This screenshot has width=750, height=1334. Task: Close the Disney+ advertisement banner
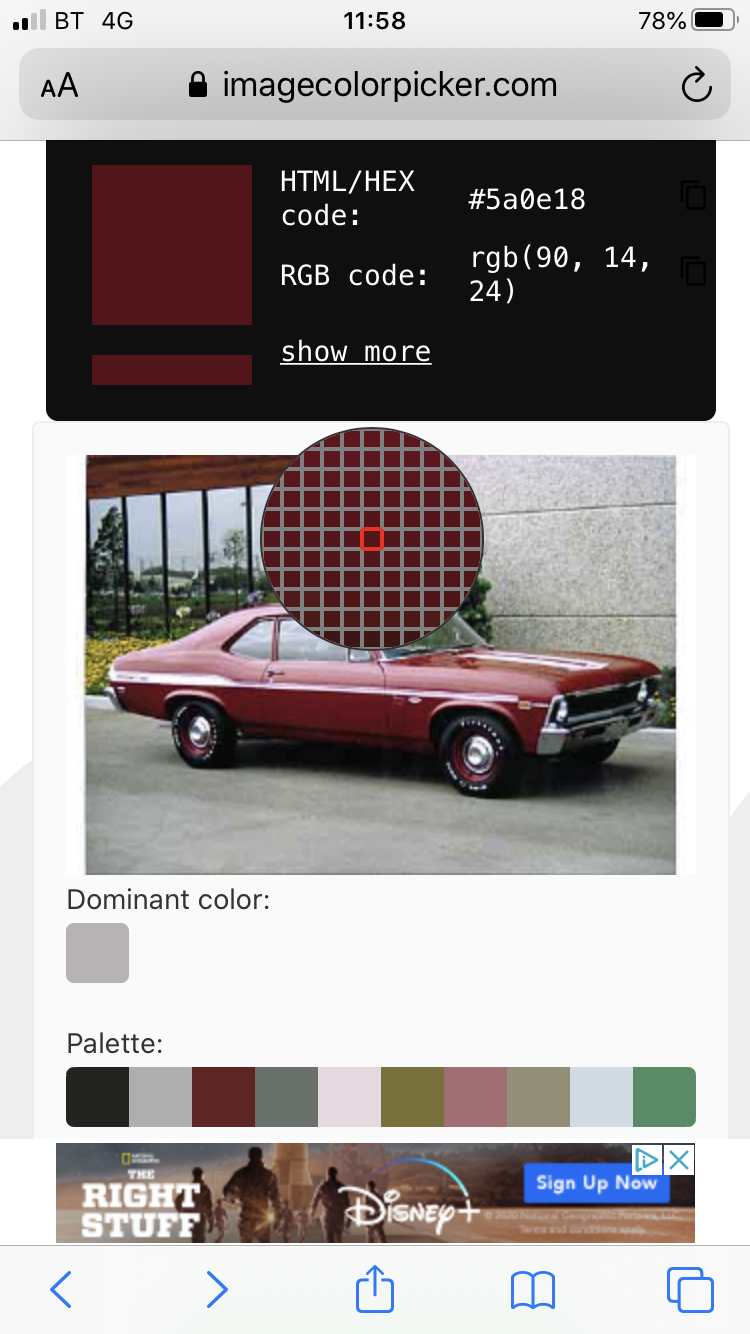pos(679,1159)
